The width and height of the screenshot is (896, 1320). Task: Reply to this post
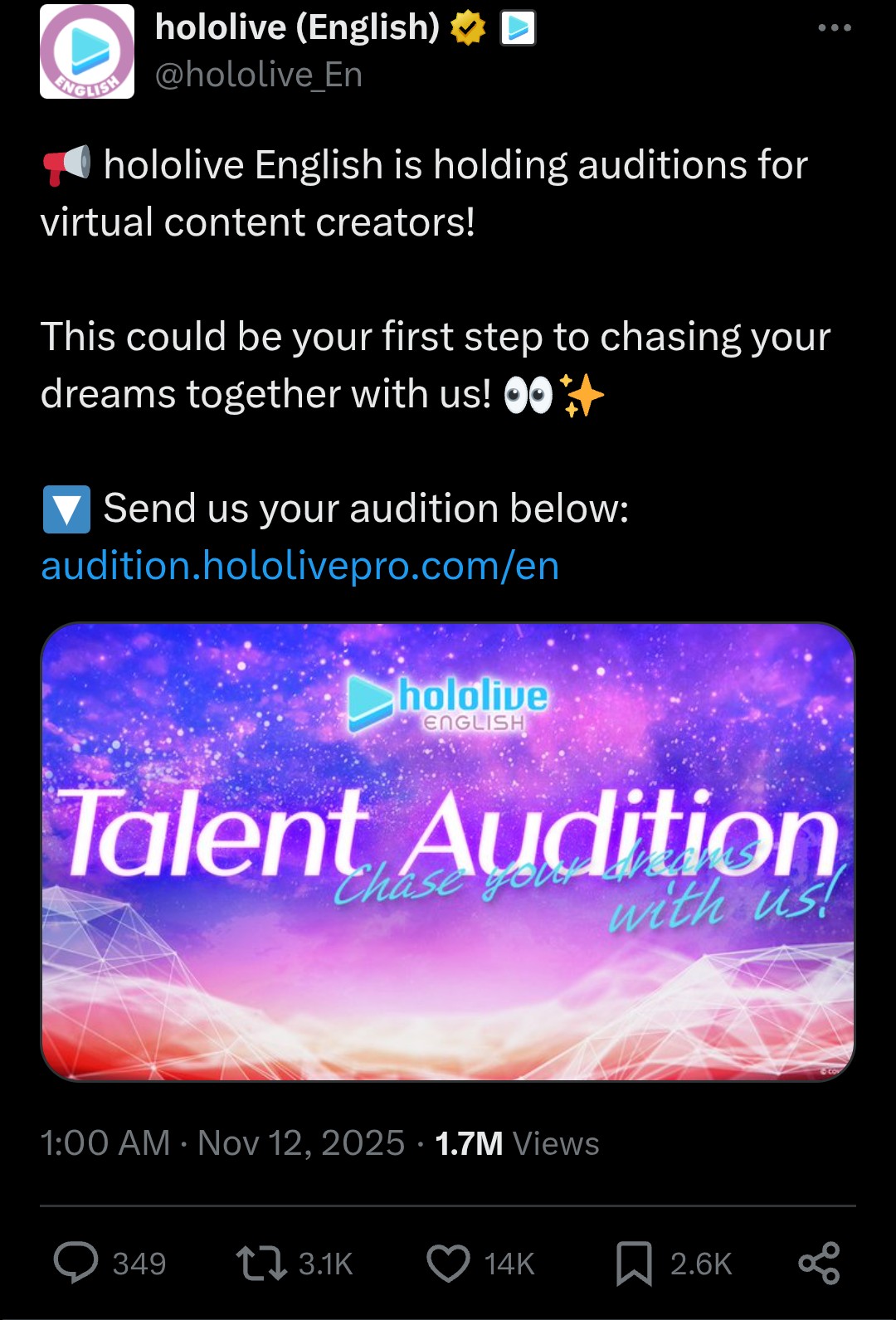tap(76, 1263)
